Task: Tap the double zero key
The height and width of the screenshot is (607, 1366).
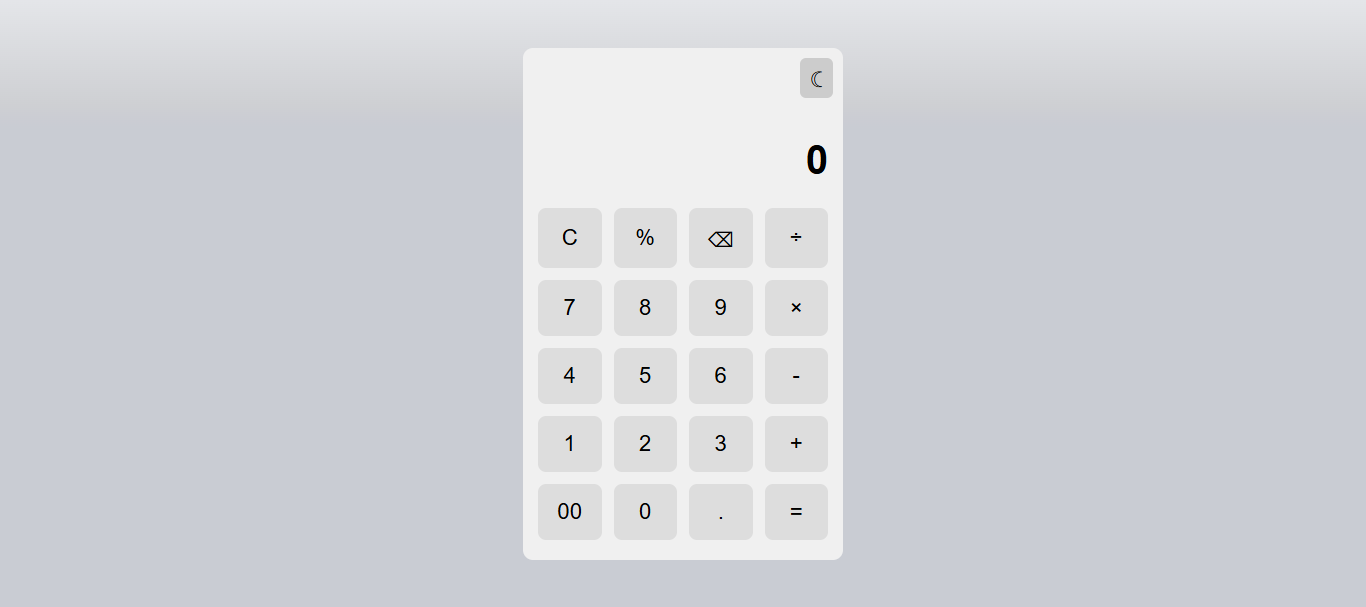Action: [x=569, y=512]
